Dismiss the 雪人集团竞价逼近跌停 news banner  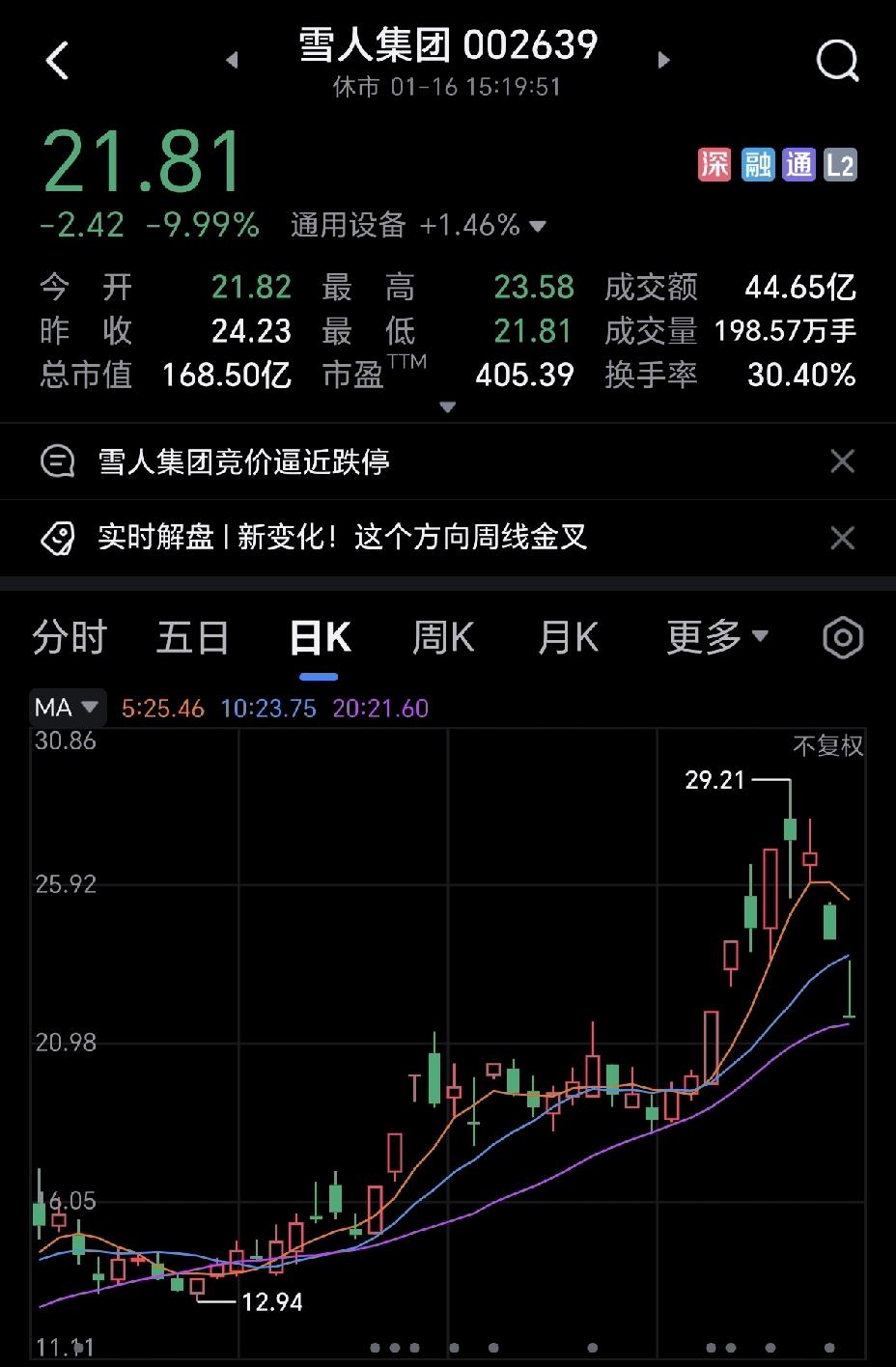point(842,461)
